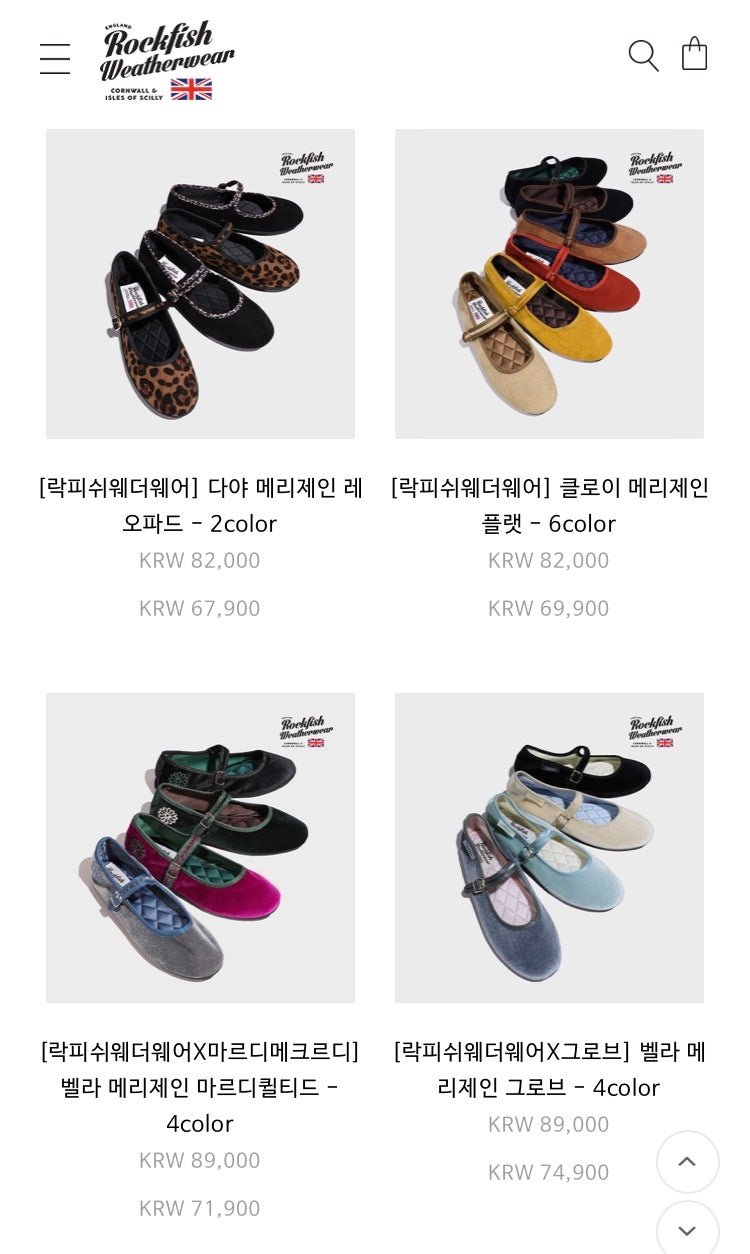Open the 마르디퀼티드 velvet shoes image

(200, 848)
